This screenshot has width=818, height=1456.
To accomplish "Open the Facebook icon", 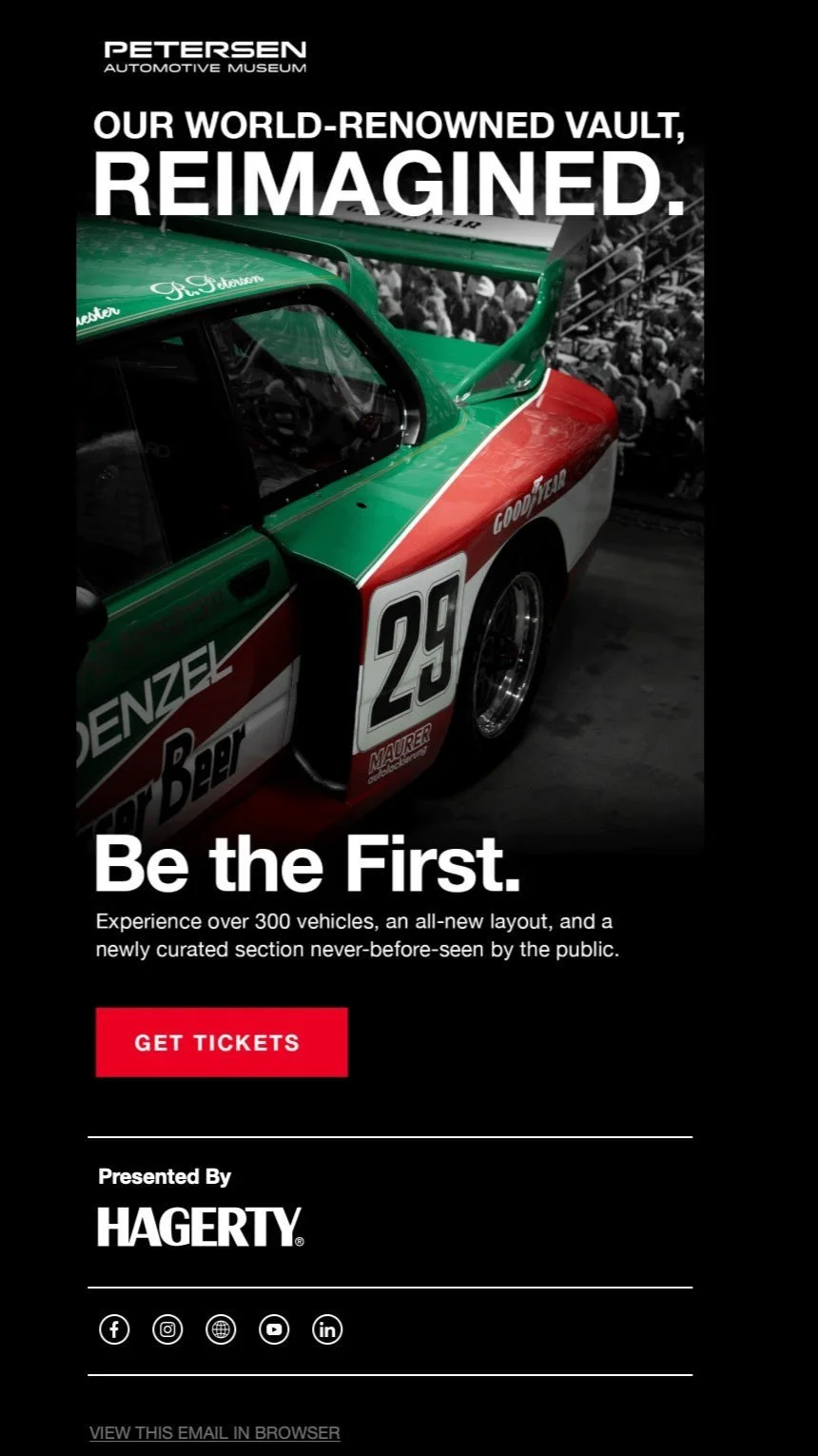I will click(114, 1329).
